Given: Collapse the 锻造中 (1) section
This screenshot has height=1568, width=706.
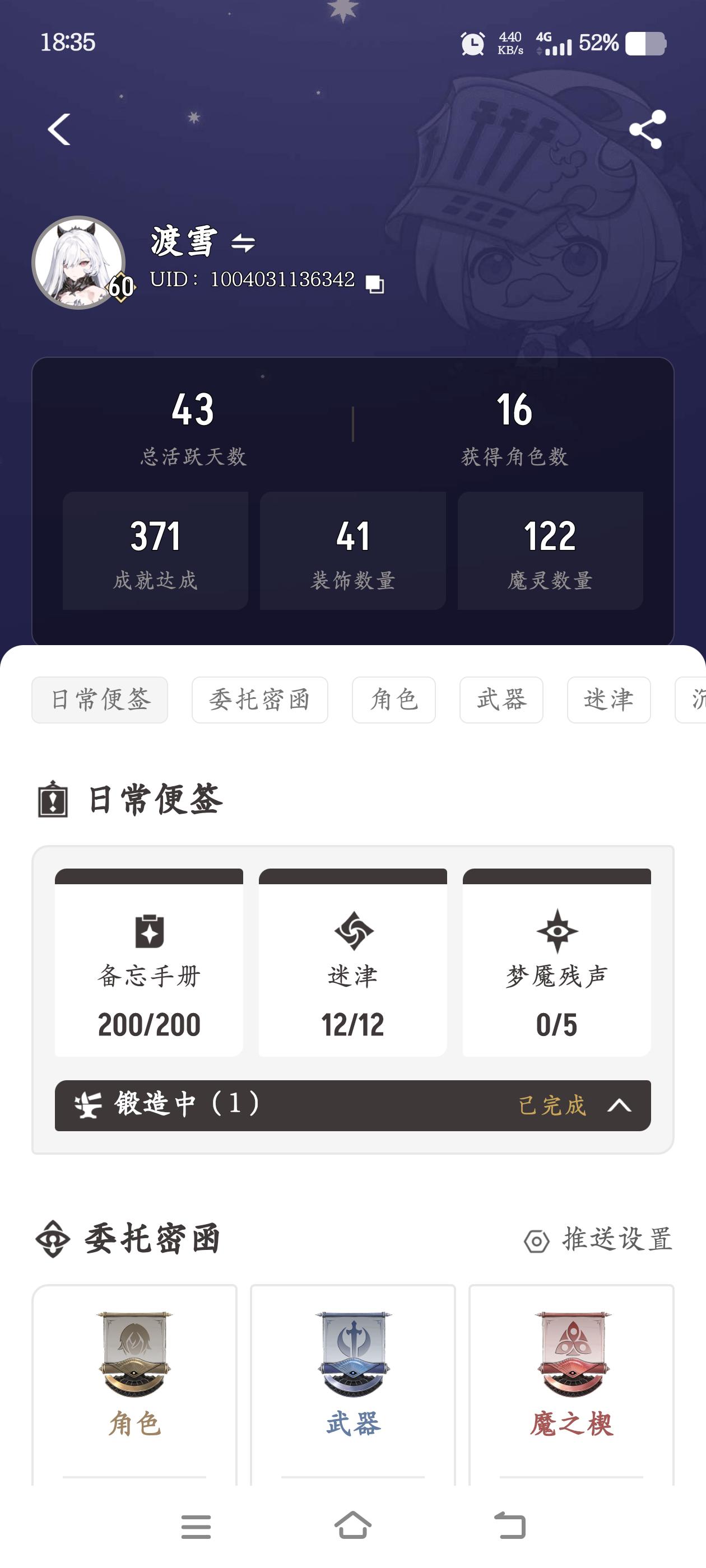Looking at the screenshot, I should tap(619, 1105).
